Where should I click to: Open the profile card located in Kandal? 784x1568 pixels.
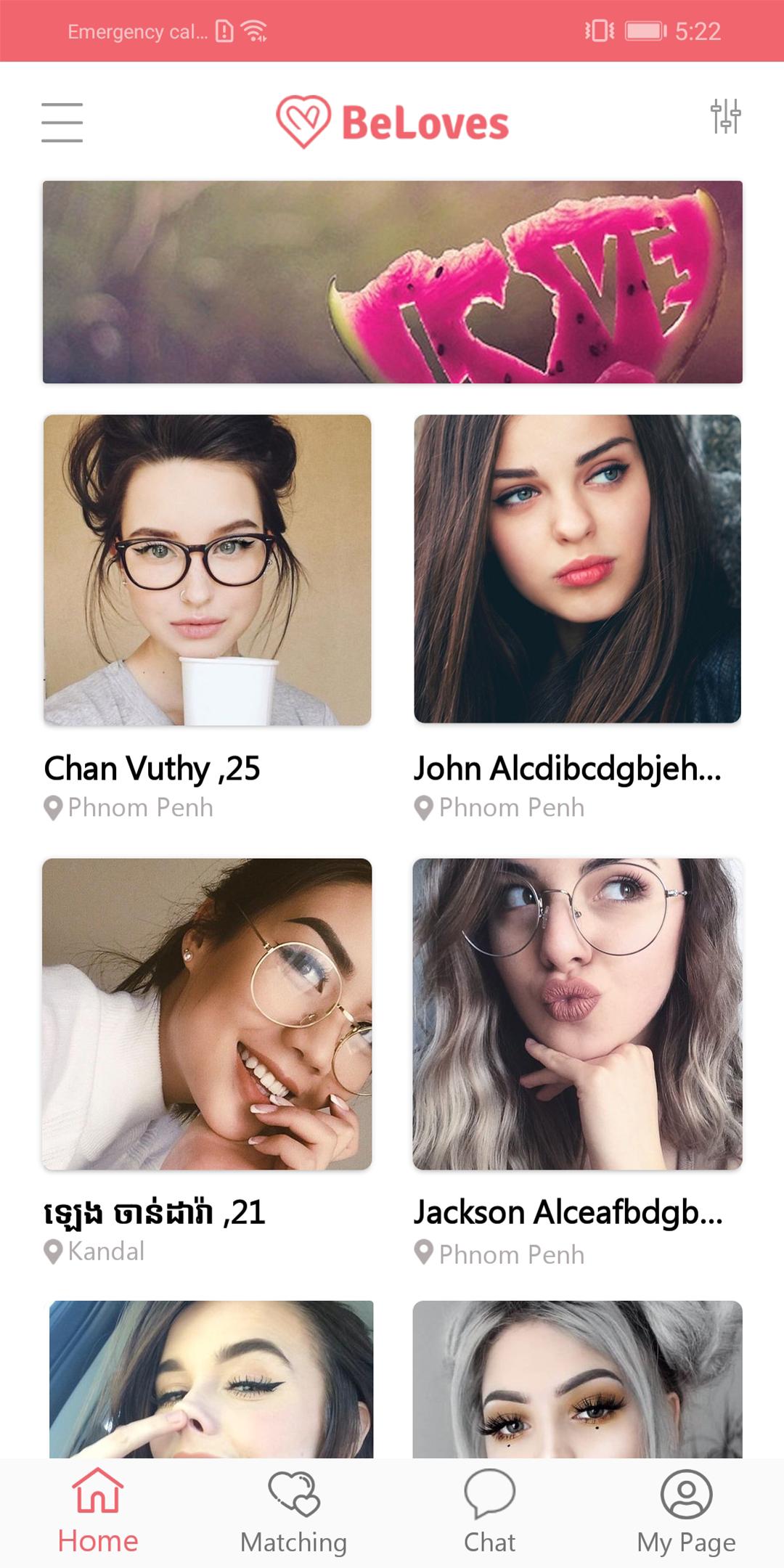click(x=208, y=1013)
